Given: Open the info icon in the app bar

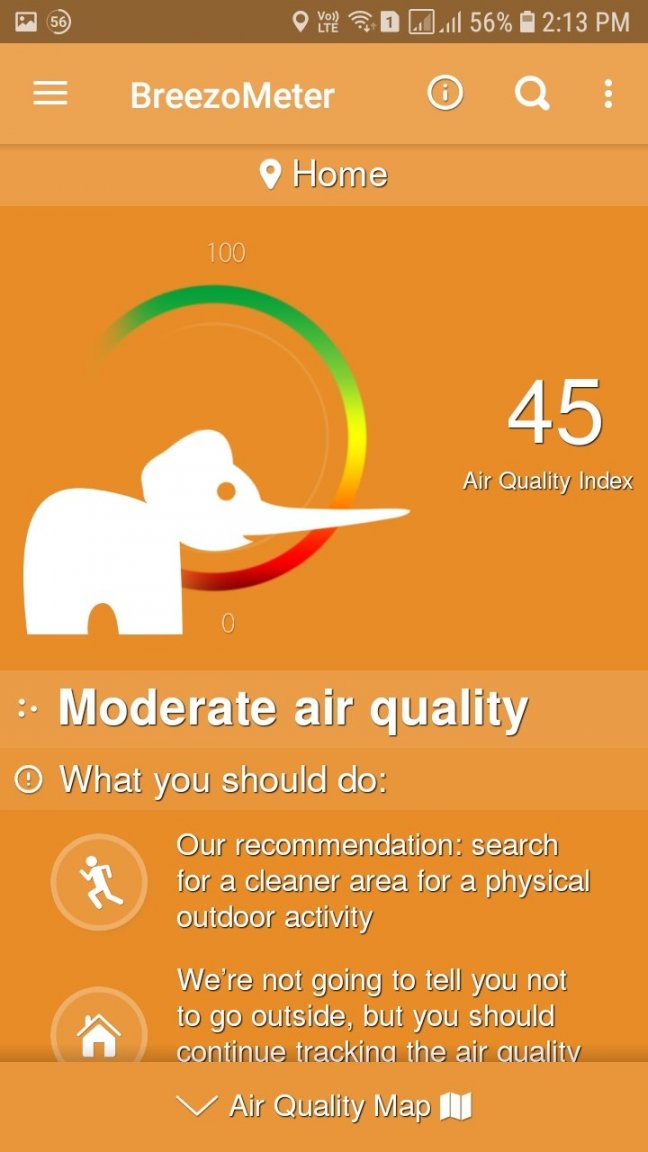Looking at the screenshot, I should [445, 94].
